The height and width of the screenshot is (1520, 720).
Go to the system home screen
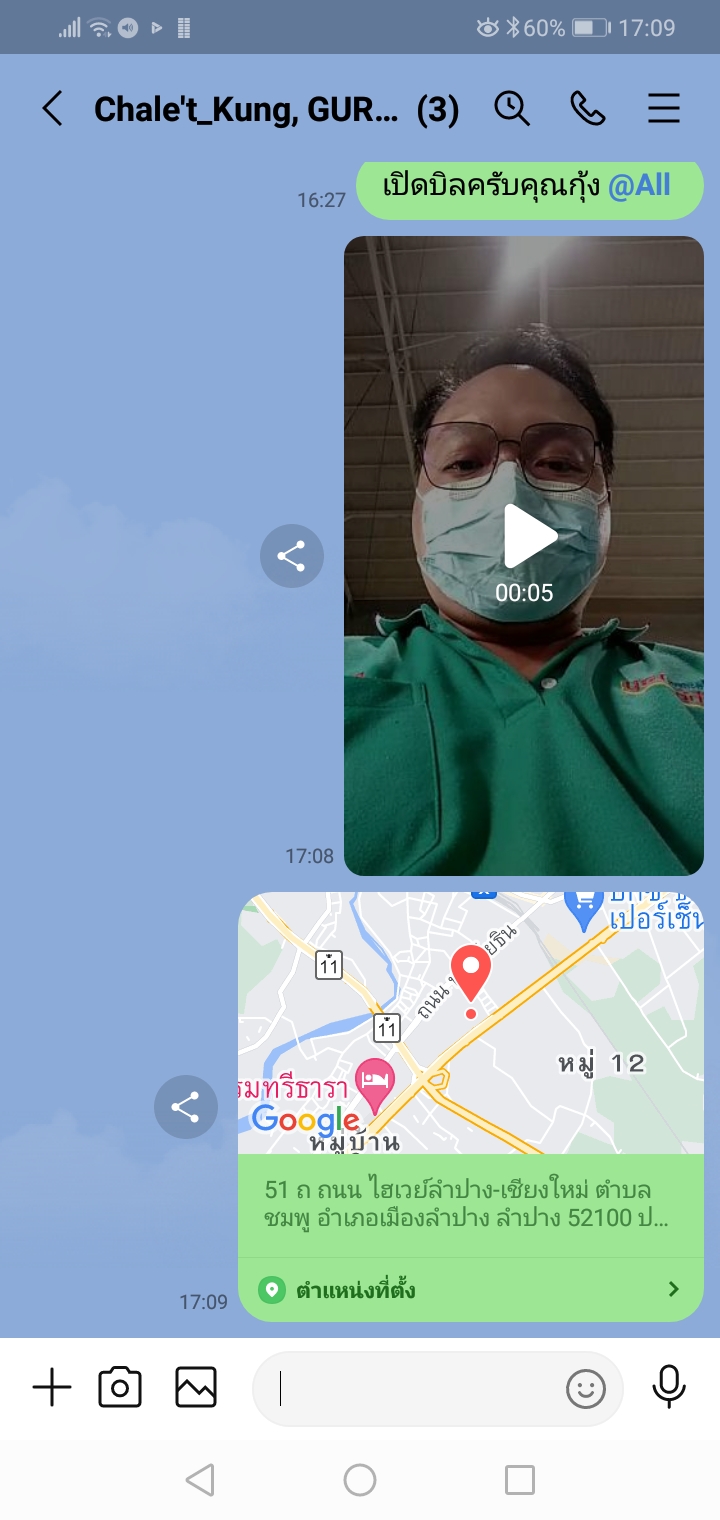[x=360, y=1480]
